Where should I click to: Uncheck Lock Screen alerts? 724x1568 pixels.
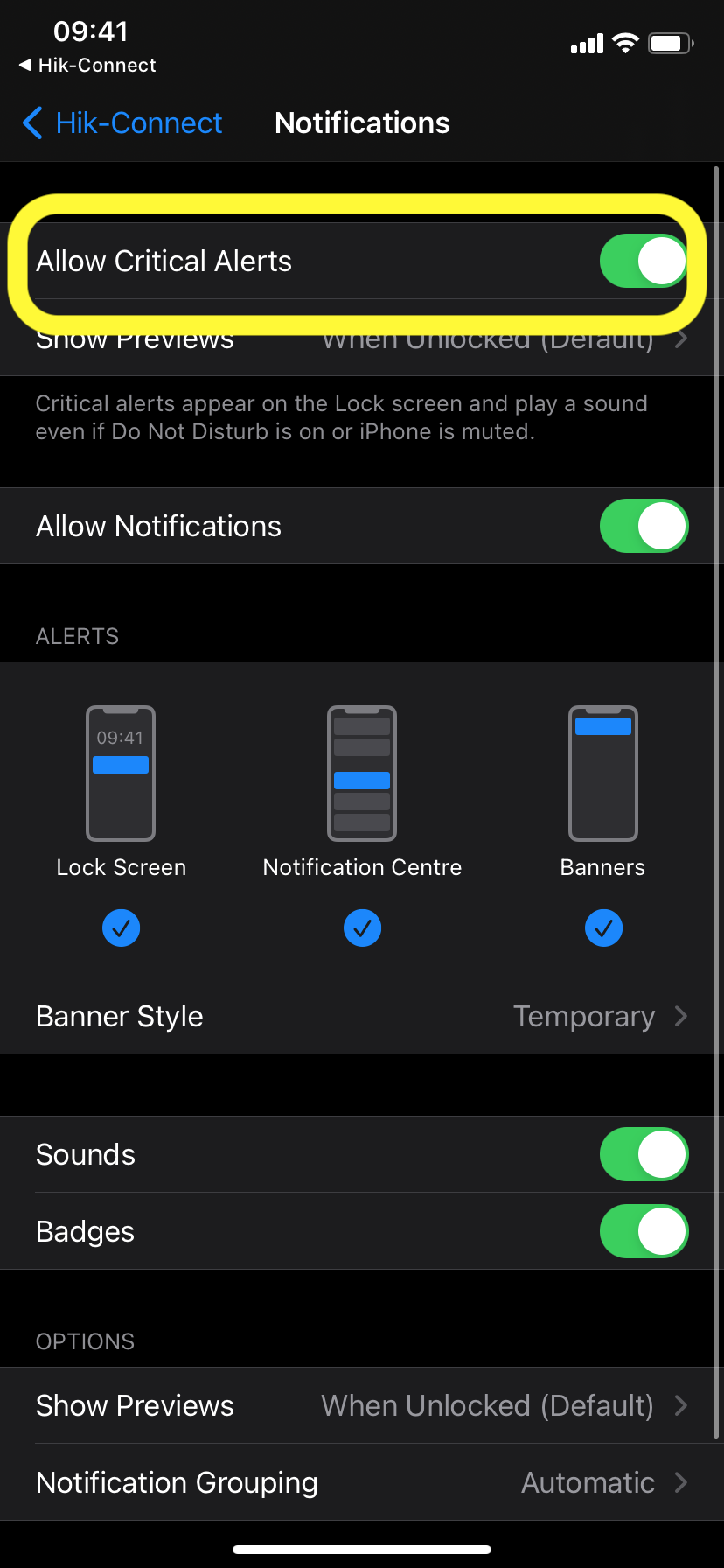click(122, 927)
